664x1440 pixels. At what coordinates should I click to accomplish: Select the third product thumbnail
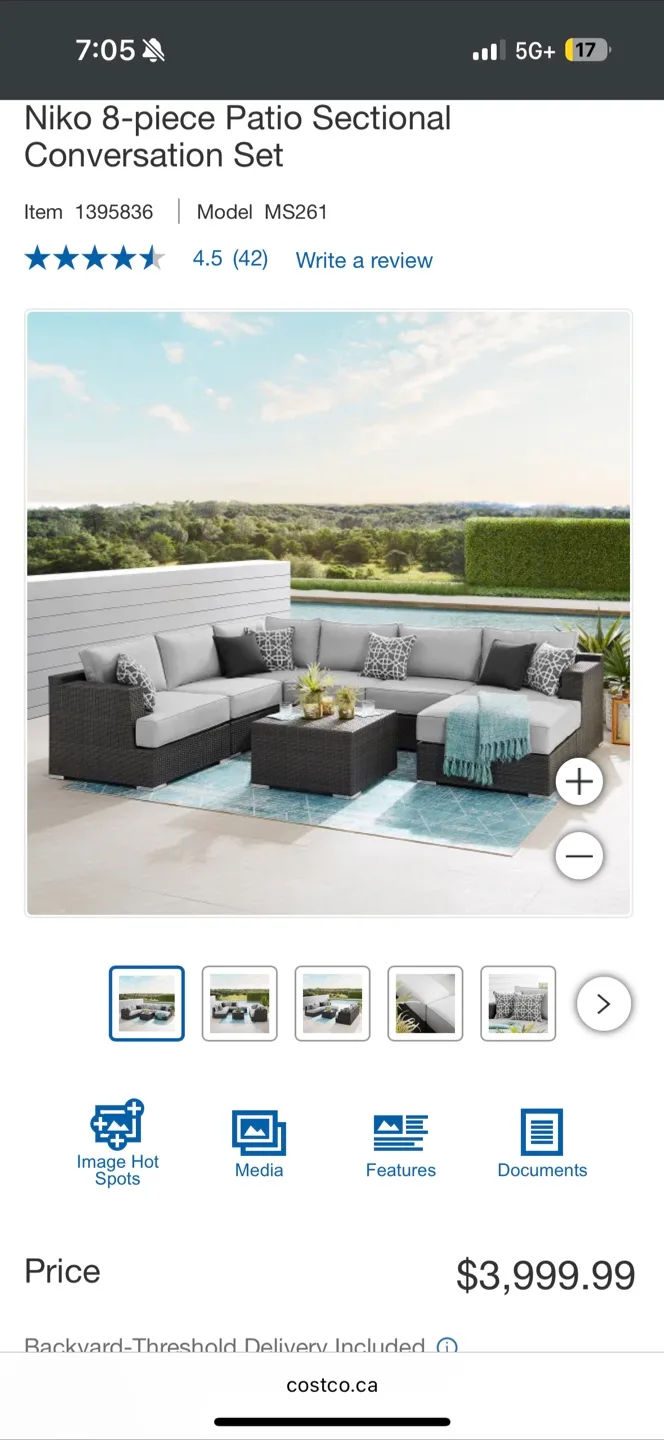[x=333, y=1003]
